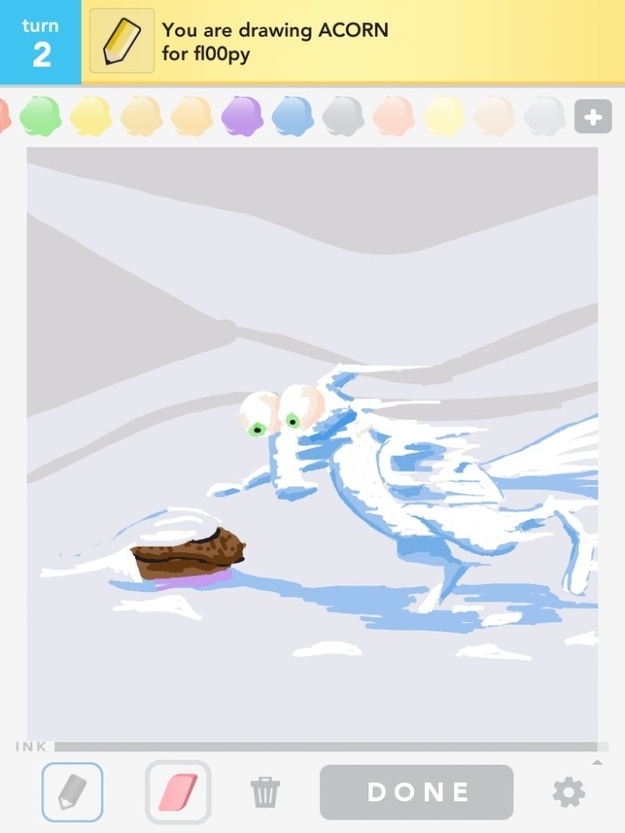Switch to the eraser tool
Screen dimensions: 625x833
click(178, 792)
